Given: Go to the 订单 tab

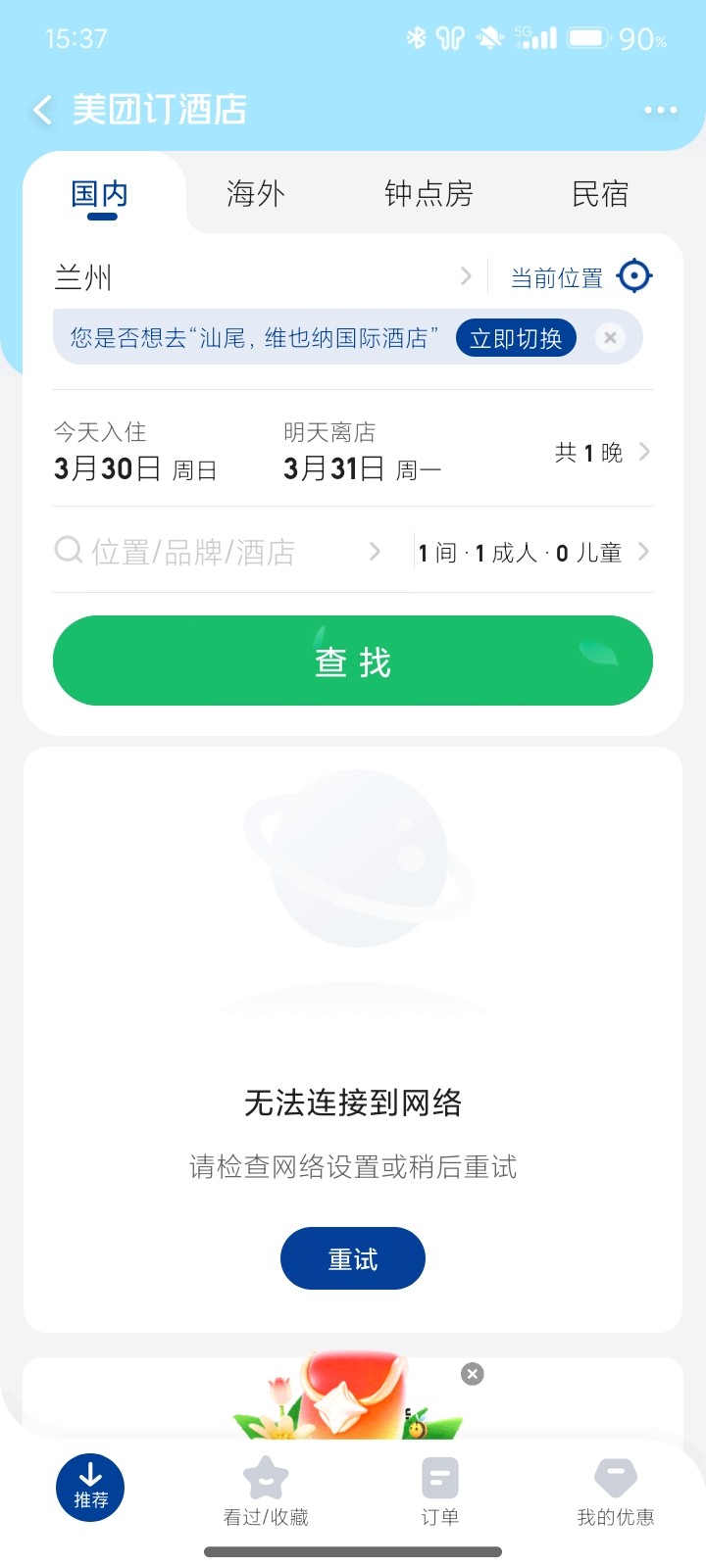Looking at the screenshot, I should click(440, 1492).
